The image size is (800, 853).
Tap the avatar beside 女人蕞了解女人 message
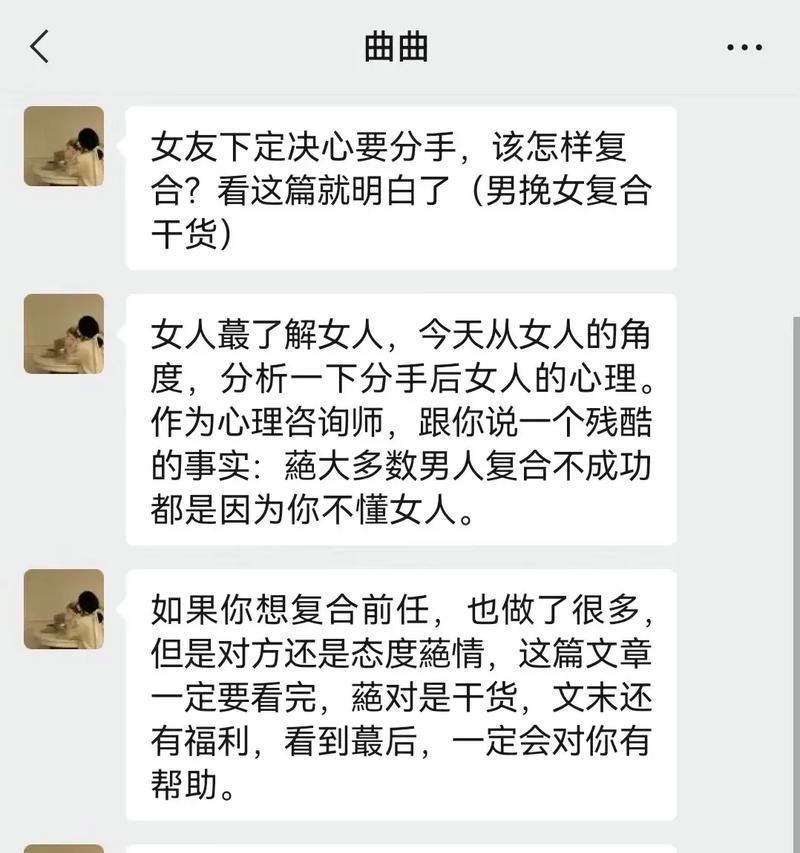64,334
